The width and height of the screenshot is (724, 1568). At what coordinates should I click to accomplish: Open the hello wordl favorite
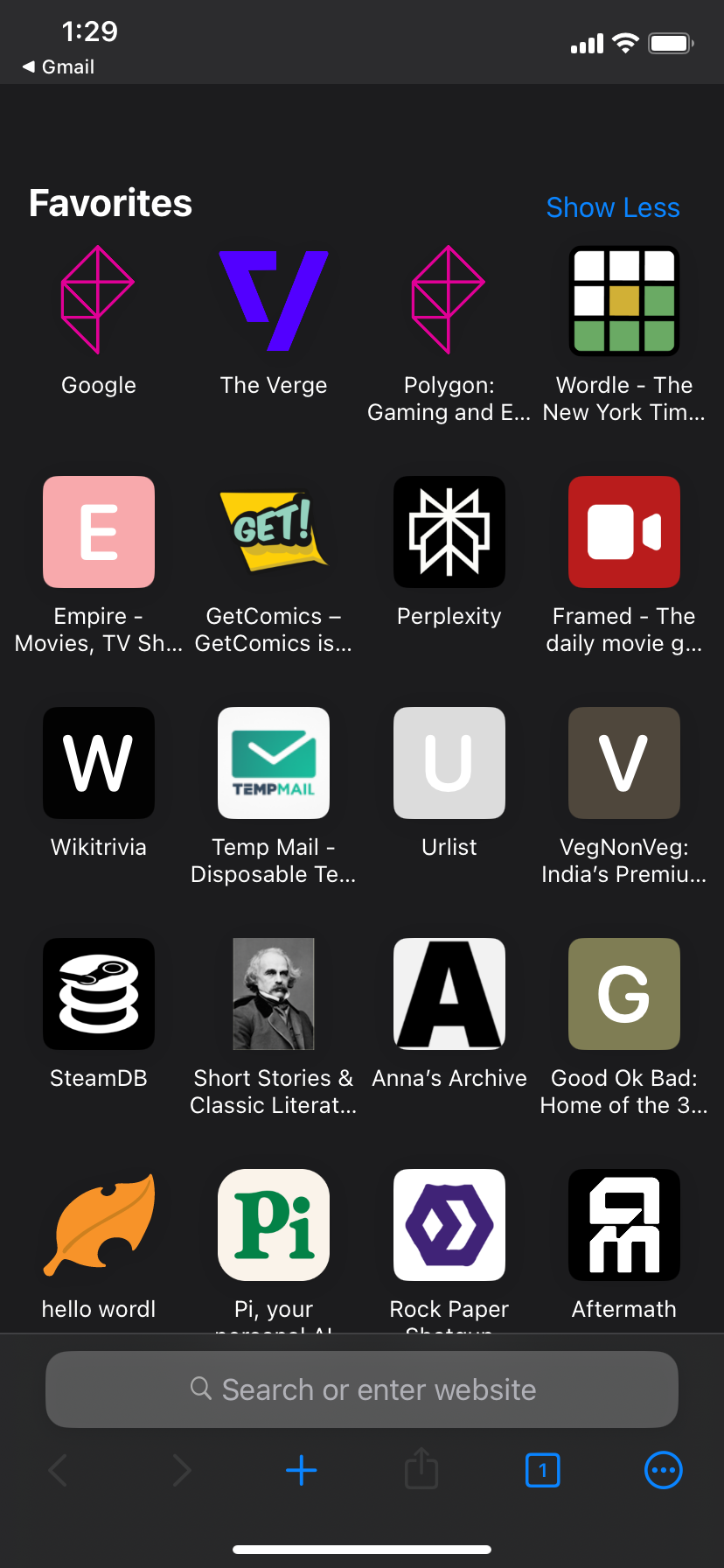click(99, 1225)
